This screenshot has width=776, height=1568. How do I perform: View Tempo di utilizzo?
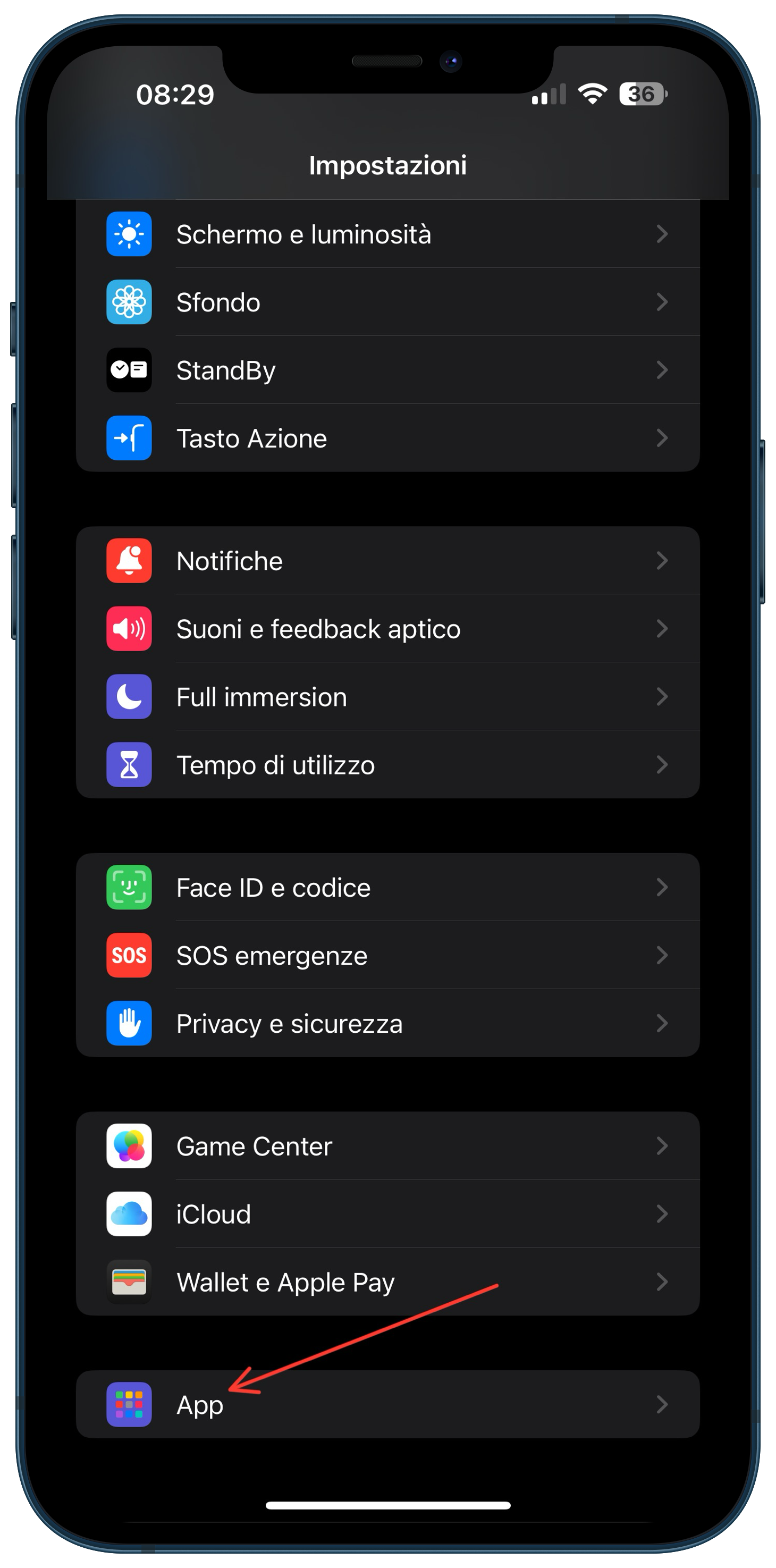387,764
